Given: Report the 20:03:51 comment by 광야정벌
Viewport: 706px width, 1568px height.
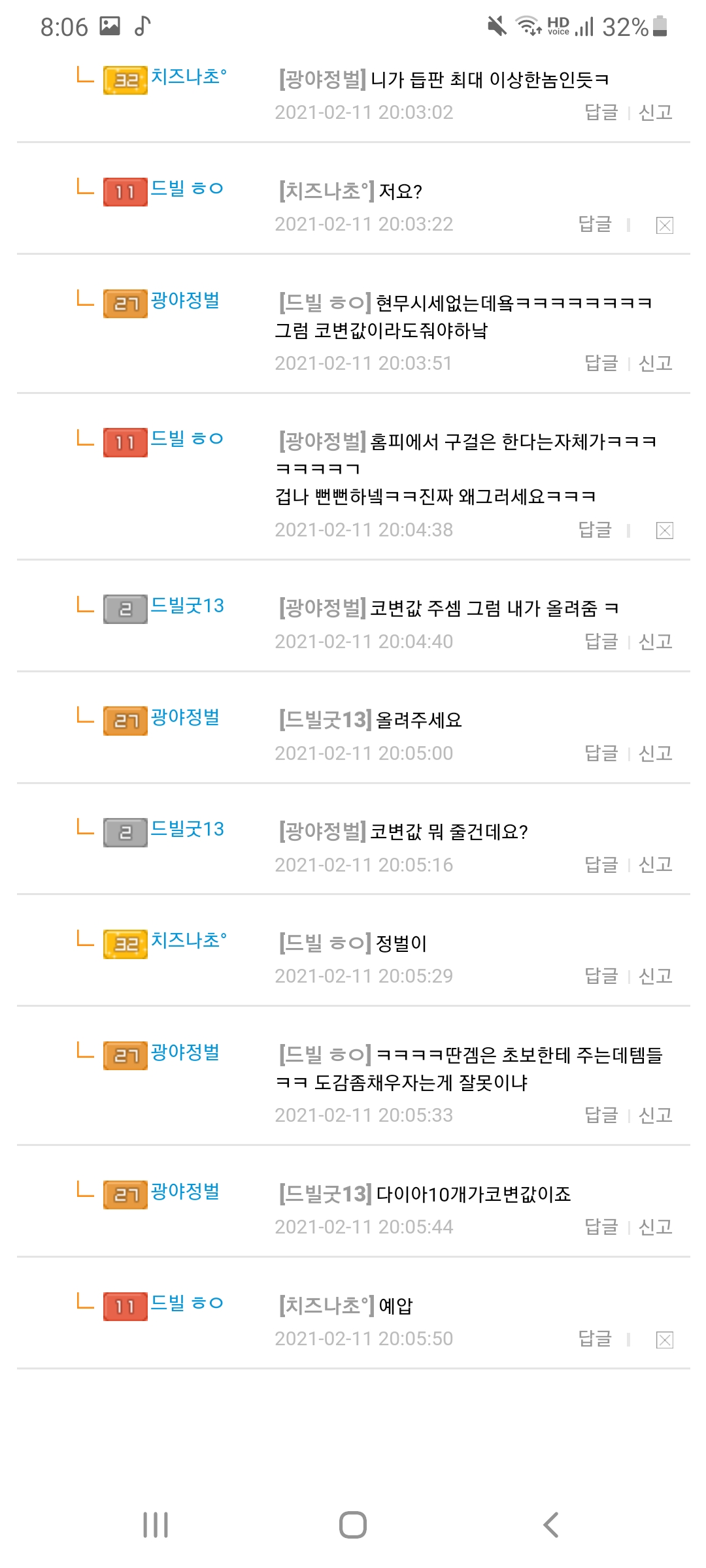Looking at the screenshot, I should click(655, 363).
